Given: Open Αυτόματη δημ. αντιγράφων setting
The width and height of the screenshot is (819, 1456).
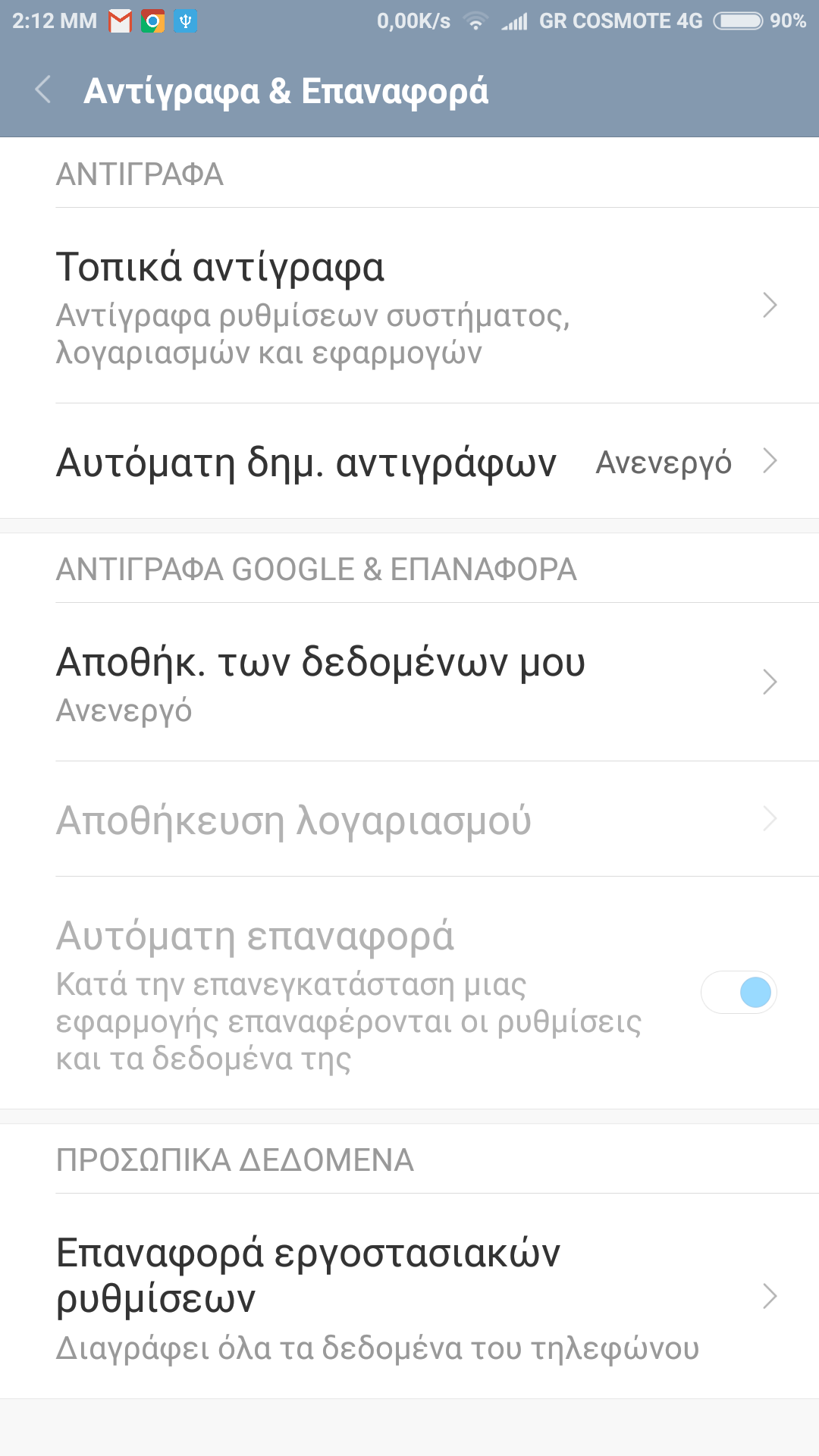Looking at the screenshot, I should click(409, 461).
